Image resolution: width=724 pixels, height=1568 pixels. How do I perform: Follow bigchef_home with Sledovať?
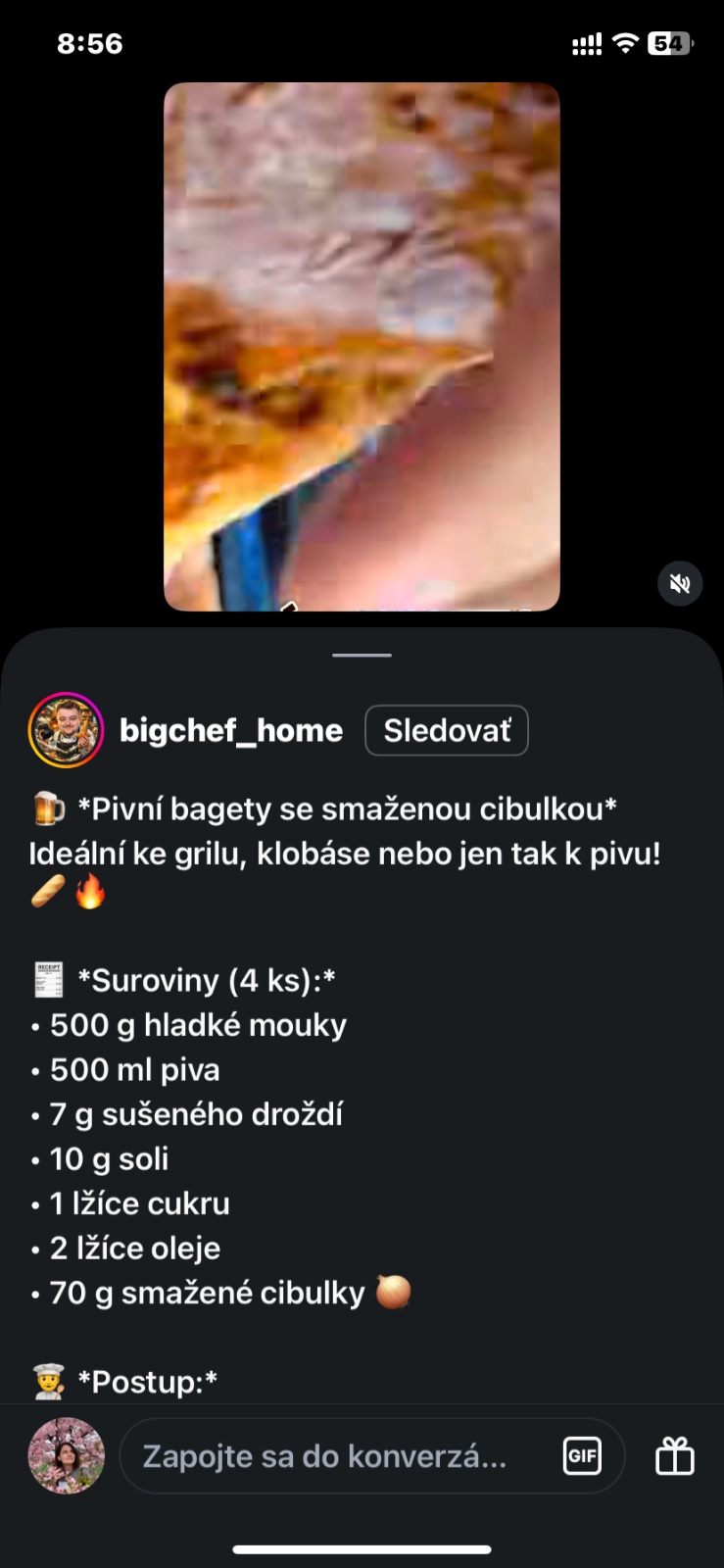point(447,731)
